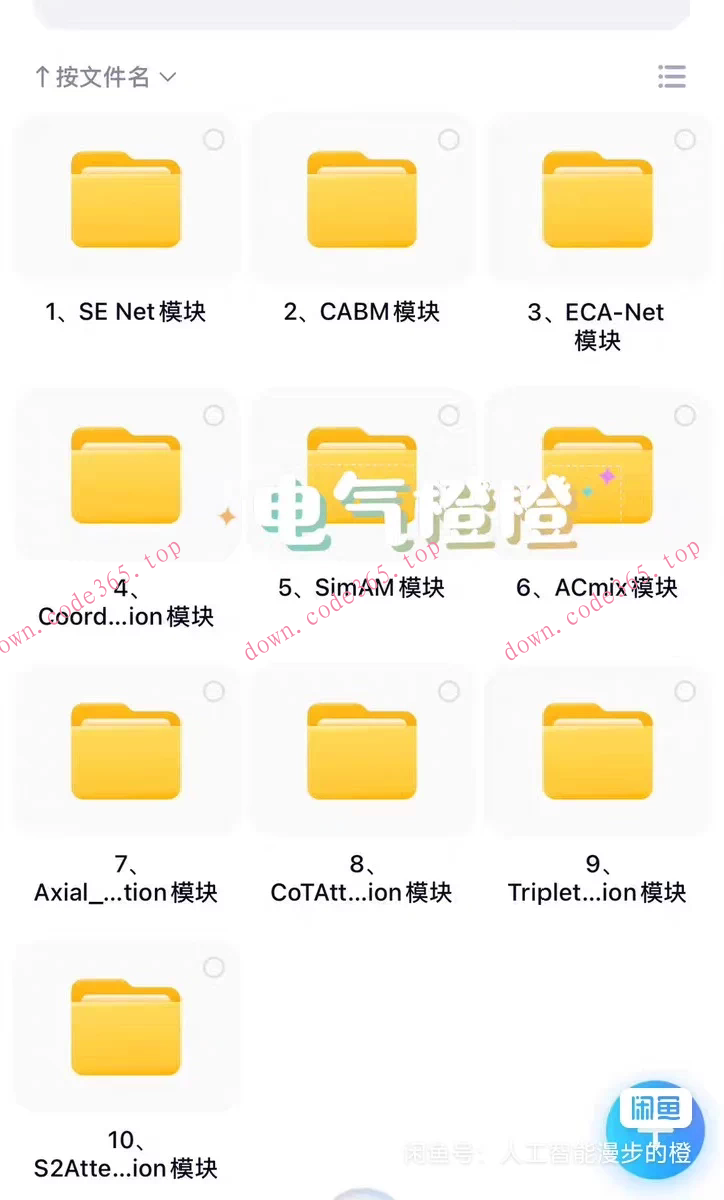Open the SimAM 模块 folder
Viewport: 724px width, 1200px height.
point(361,475)
